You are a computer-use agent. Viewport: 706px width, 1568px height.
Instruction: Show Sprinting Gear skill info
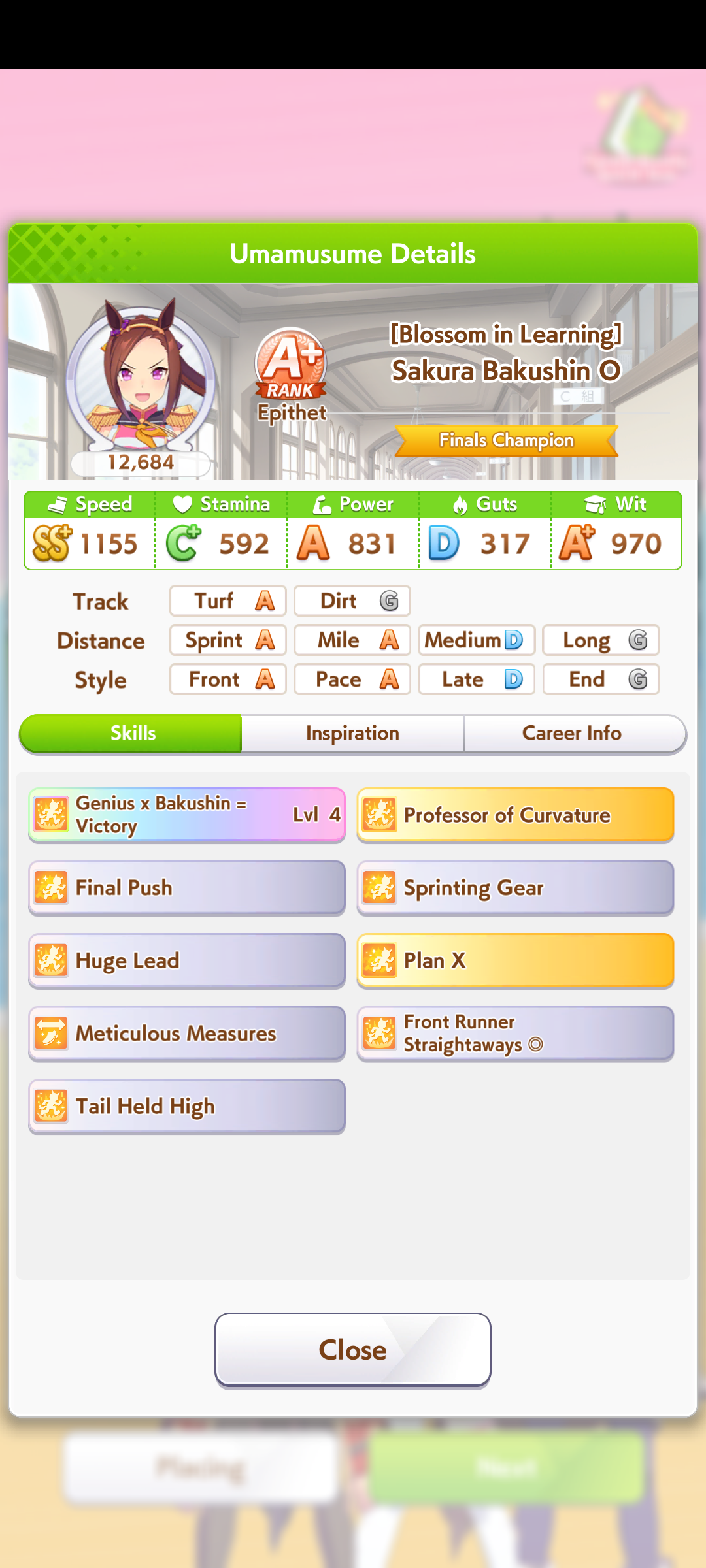coord(515,888)
